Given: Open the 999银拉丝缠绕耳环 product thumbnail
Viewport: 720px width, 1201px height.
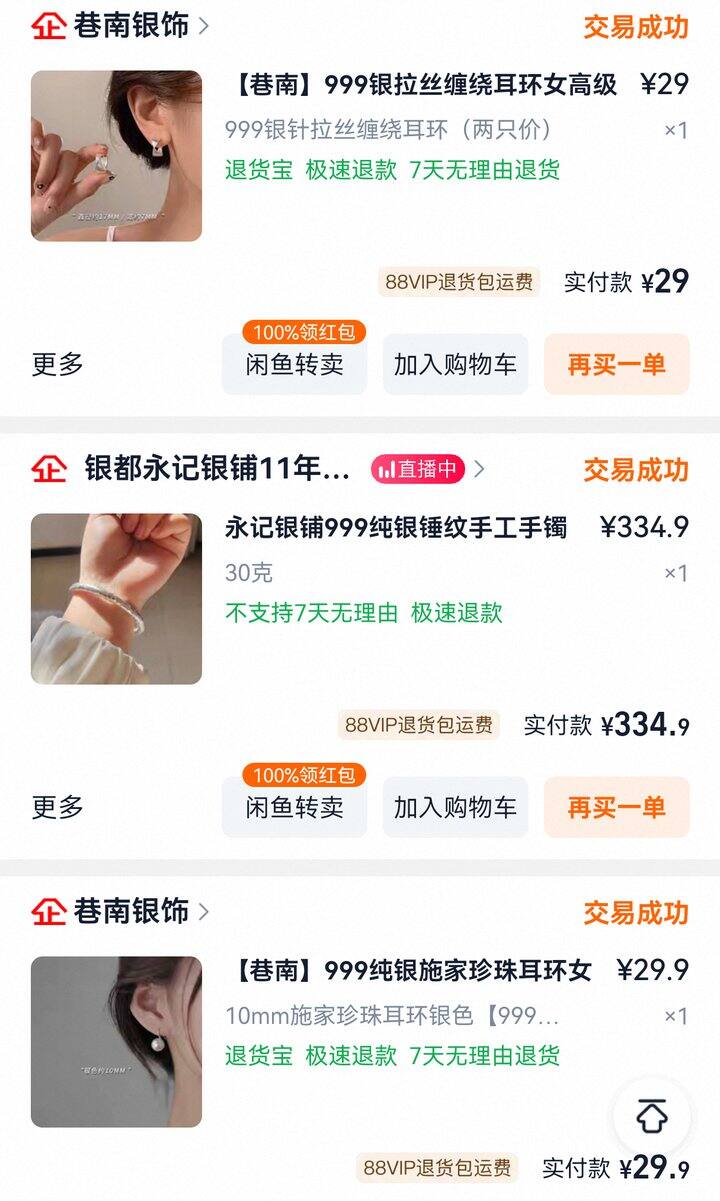Looking at the screenshot, I should click(116, 156).
